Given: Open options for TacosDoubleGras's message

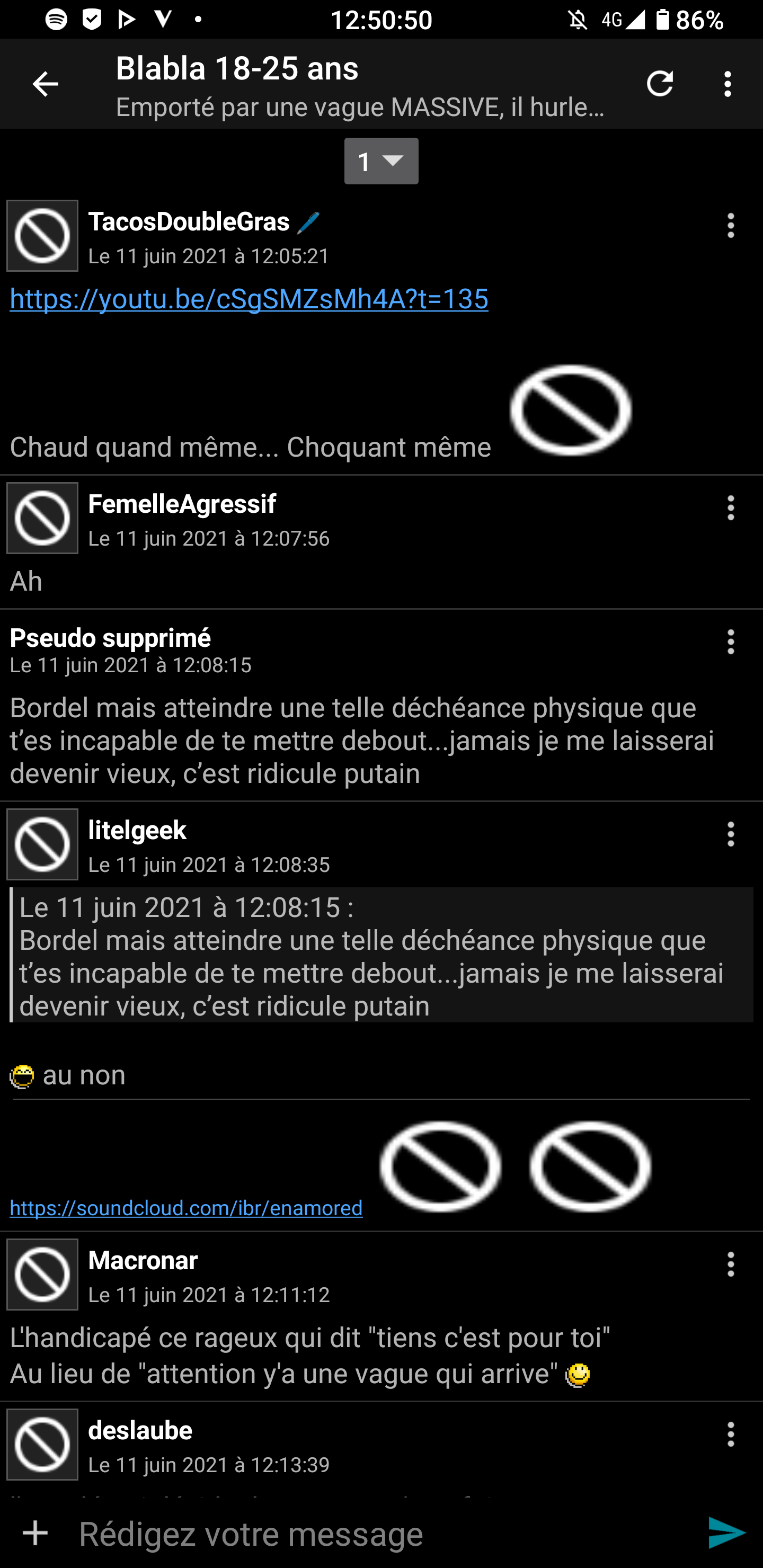Looking at the screenshot, I should click(x=730, y=226).
